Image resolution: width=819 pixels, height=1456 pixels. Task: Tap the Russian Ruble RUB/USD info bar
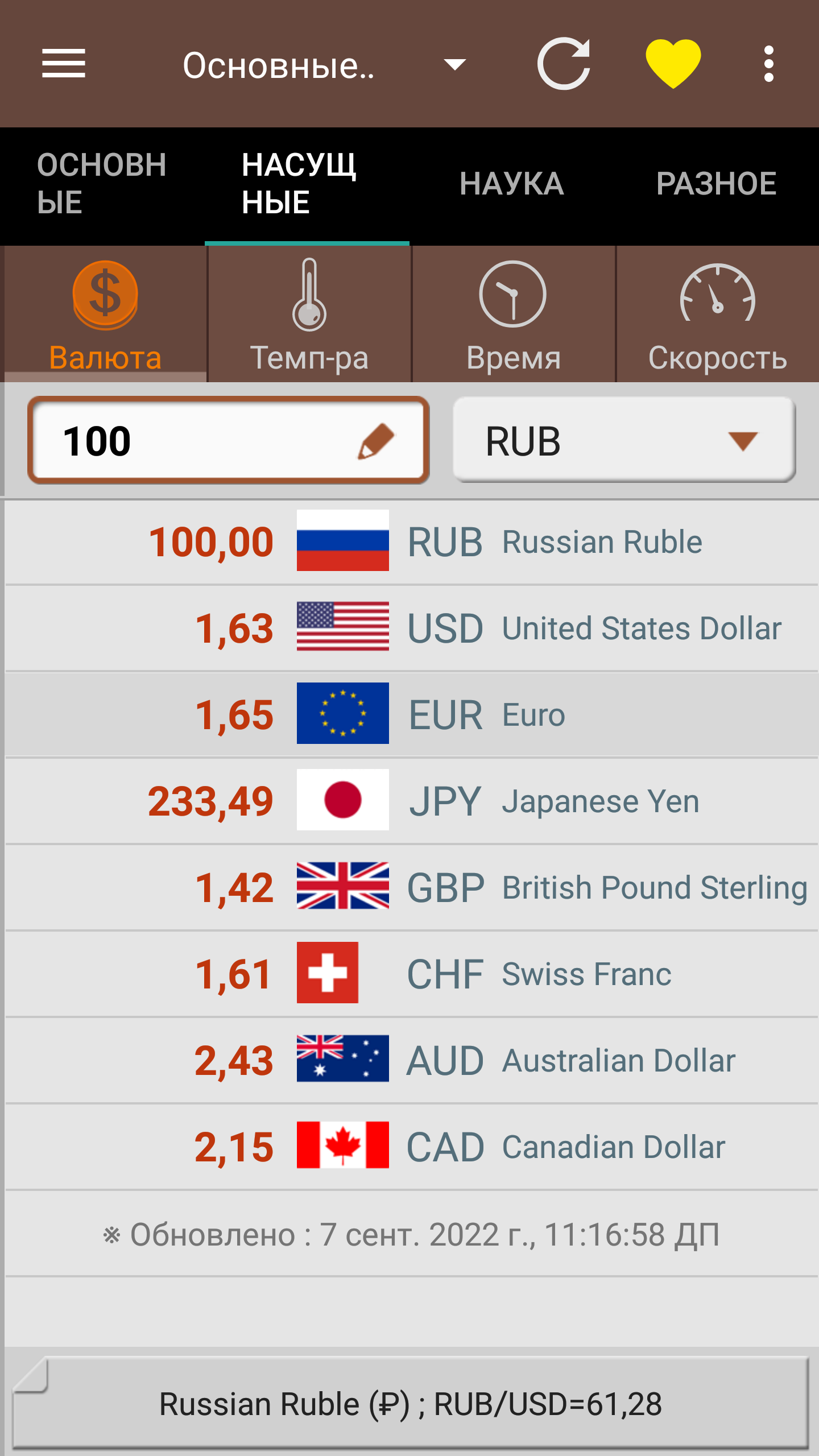click(411, 1403)
